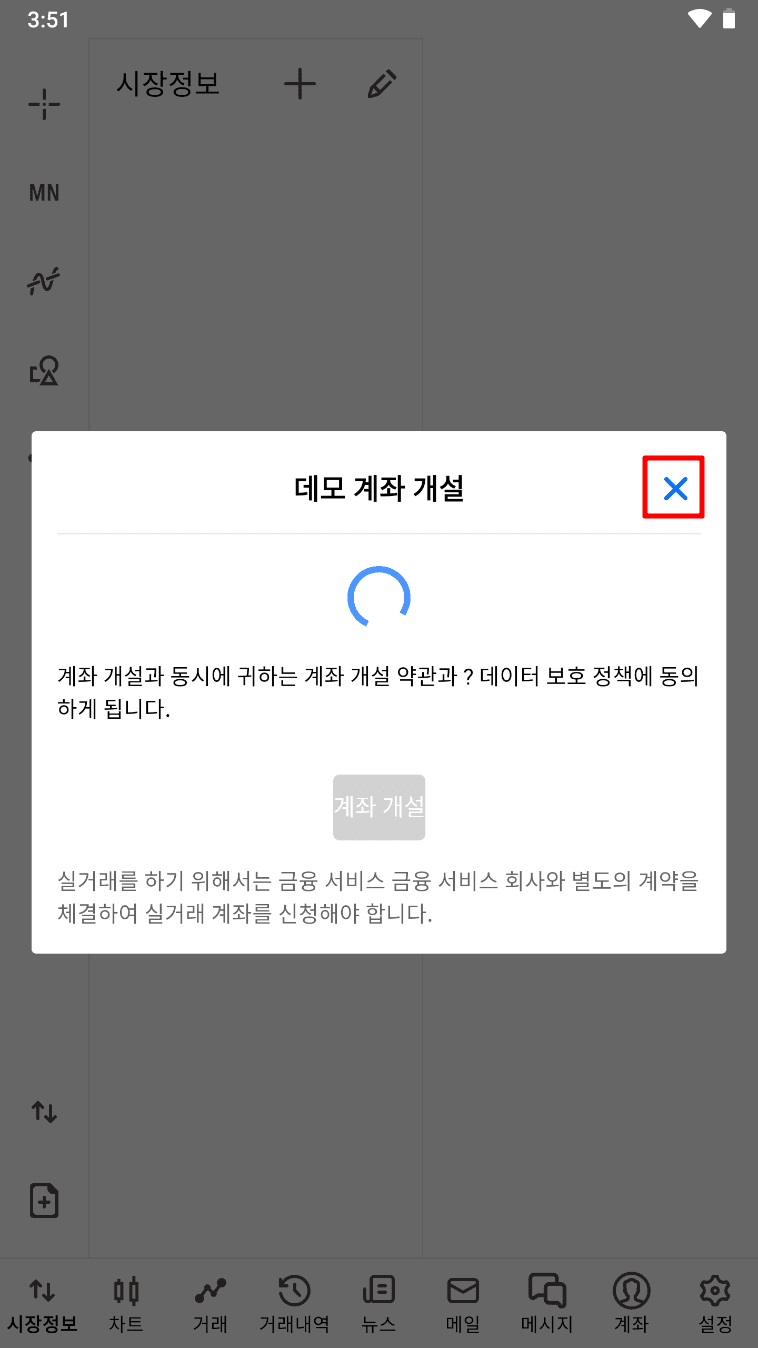Open the indicators panel in the sidebar

(x=43, y=281)
